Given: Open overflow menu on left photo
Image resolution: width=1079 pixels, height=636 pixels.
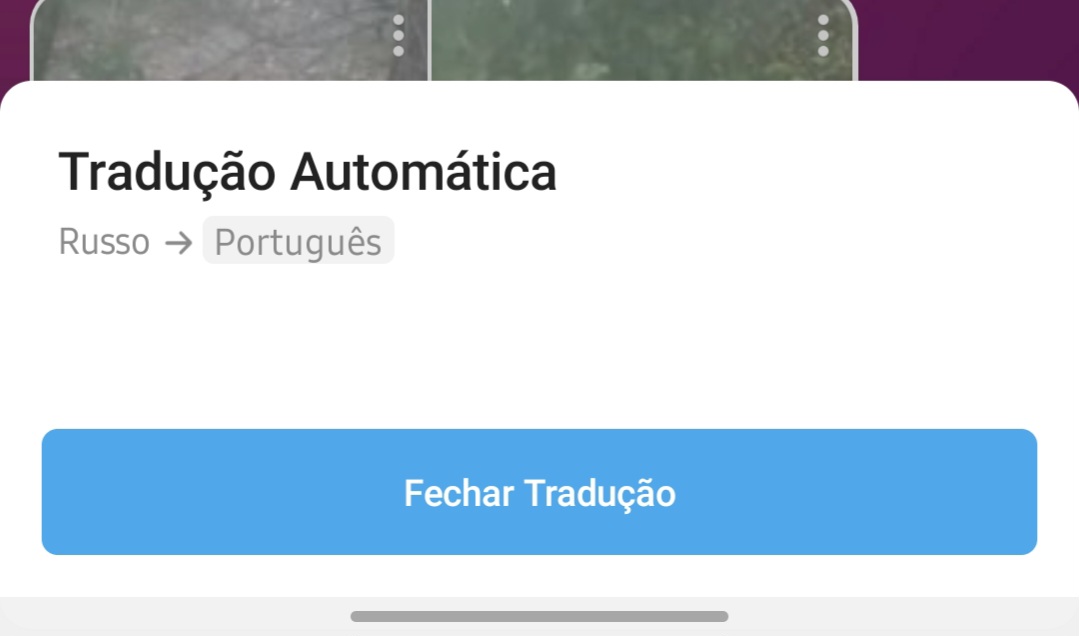Looking at the screenshot, I should pyautogui.click(x=398, y=36).
